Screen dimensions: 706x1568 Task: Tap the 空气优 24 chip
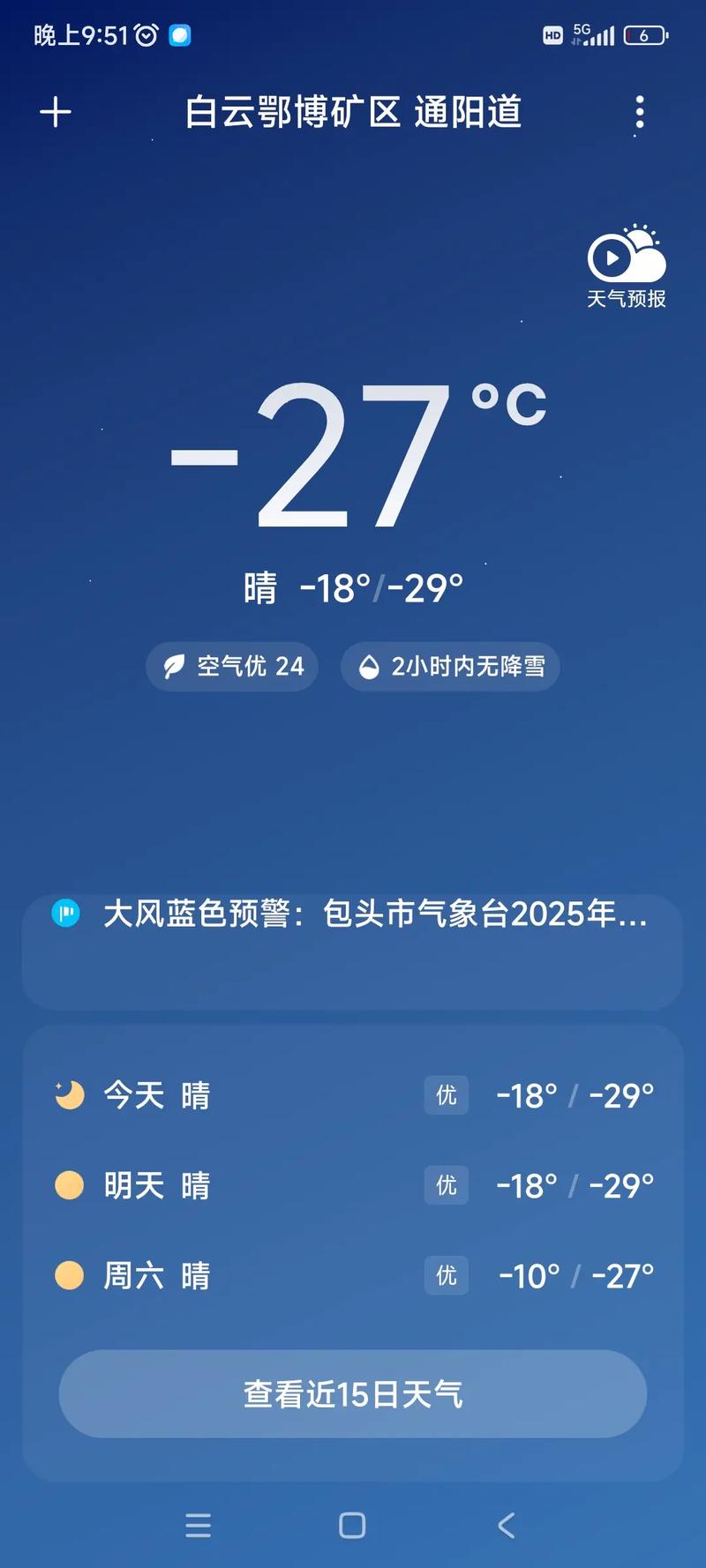coord(231,666)
